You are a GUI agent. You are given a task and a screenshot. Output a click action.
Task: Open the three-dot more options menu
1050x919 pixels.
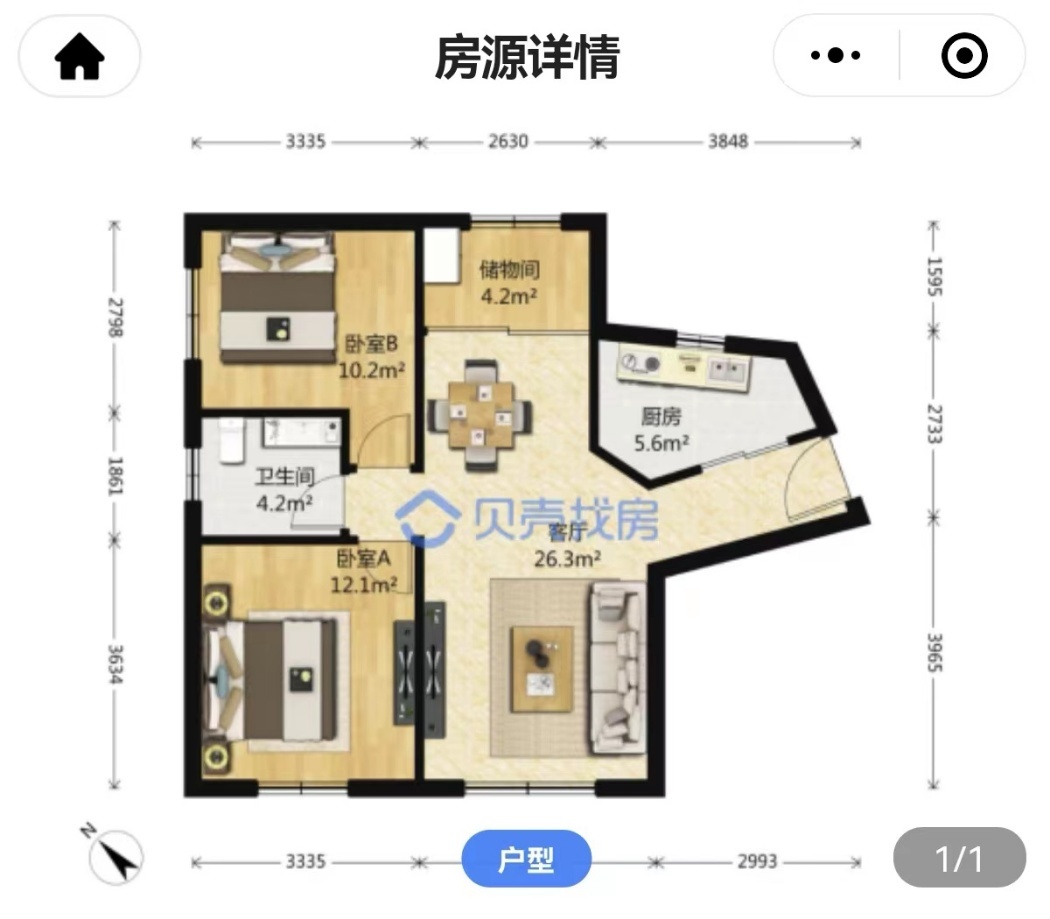click(x=836, y=56)
